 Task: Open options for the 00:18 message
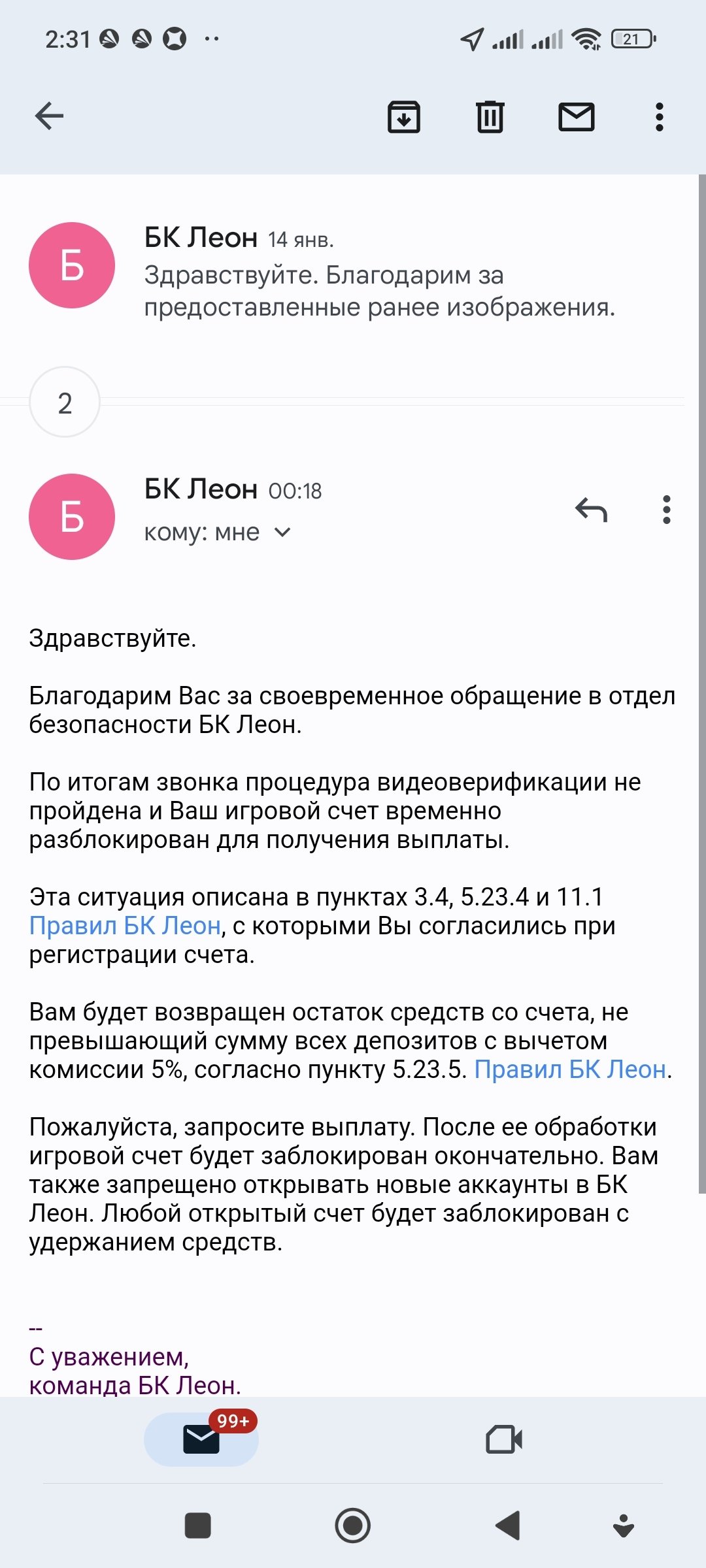click(x=666, y=510)
